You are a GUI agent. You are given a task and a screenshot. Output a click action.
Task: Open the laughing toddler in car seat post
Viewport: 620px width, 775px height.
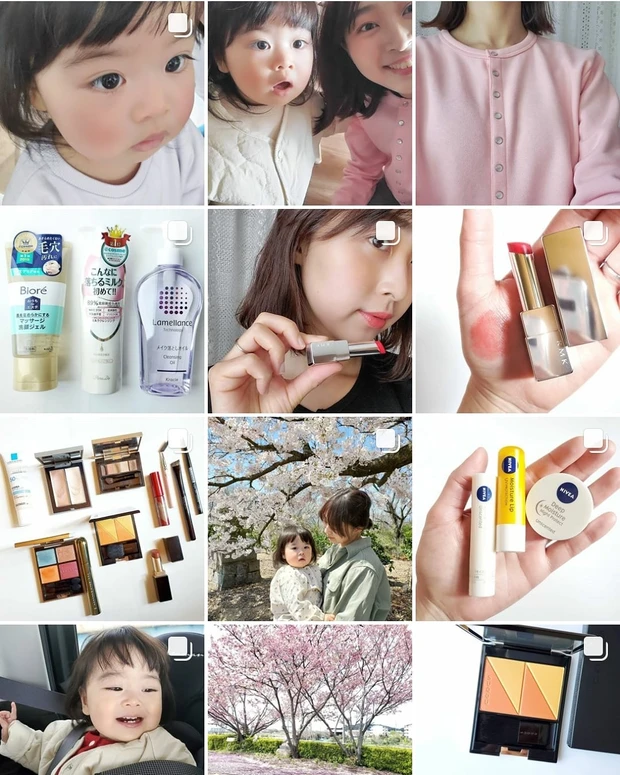tap(101, 700)
